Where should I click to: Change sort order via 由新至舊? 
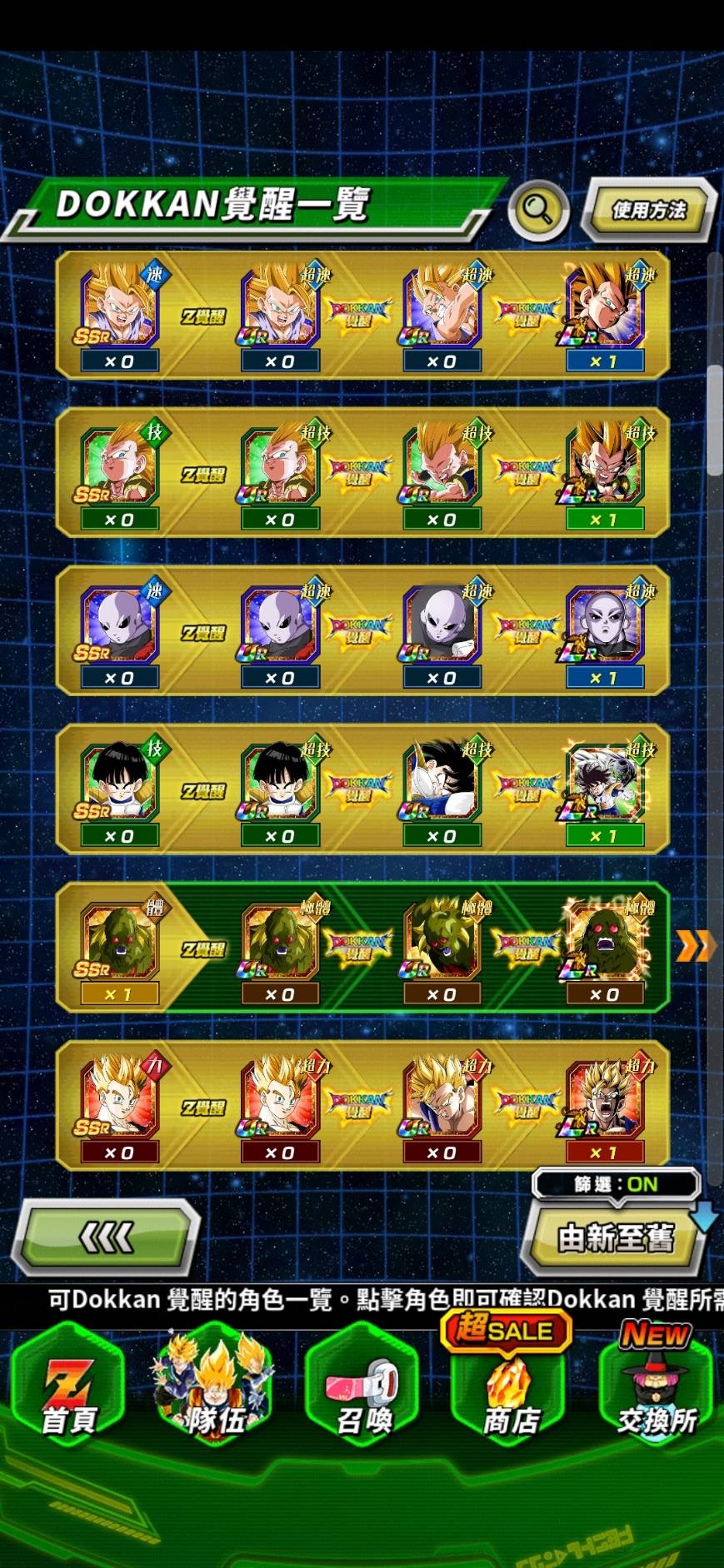[x=615, y=1238]
